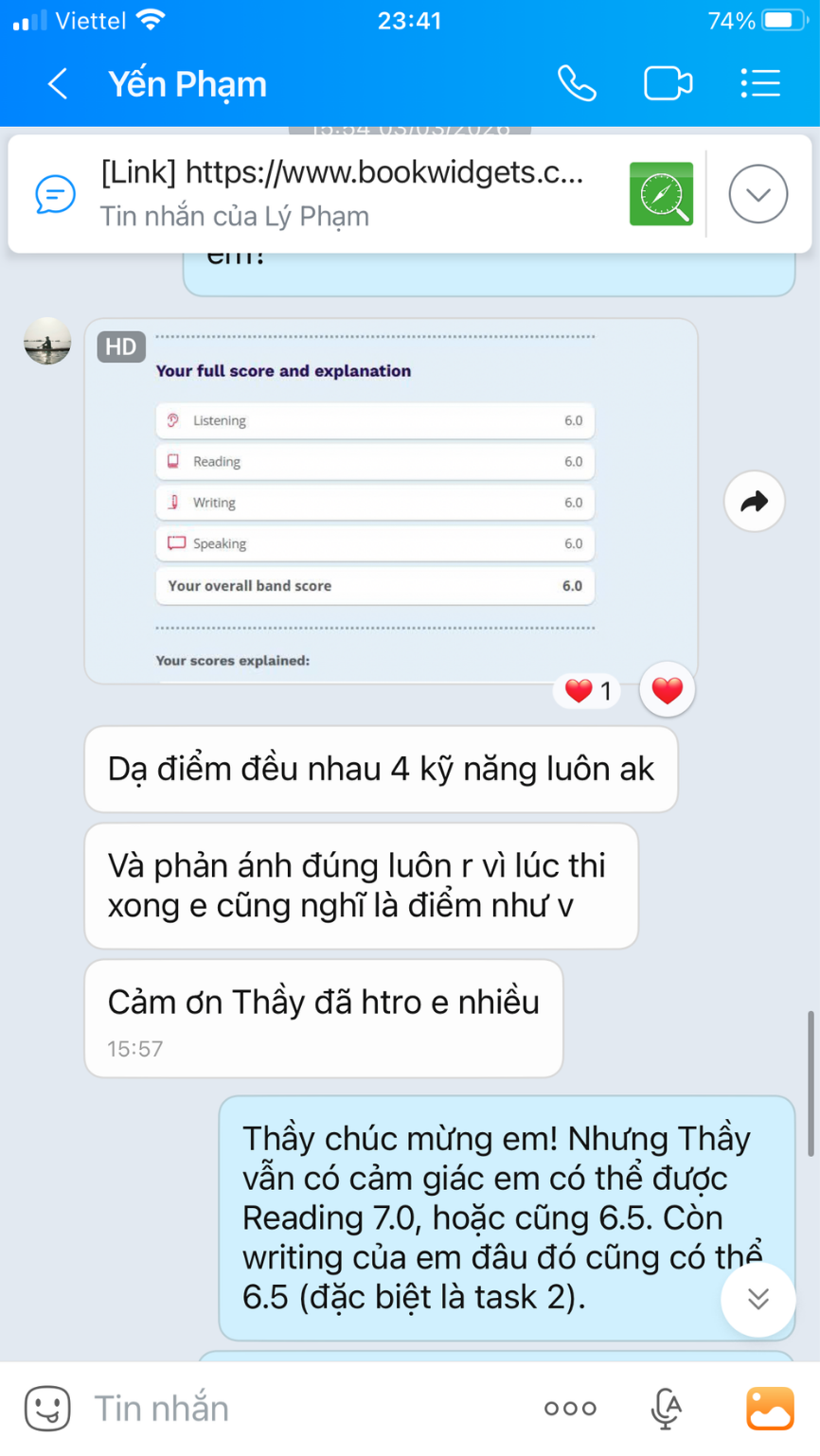
Task: Open the sticker and emoji picker
Action: [x=47, y=1409]
